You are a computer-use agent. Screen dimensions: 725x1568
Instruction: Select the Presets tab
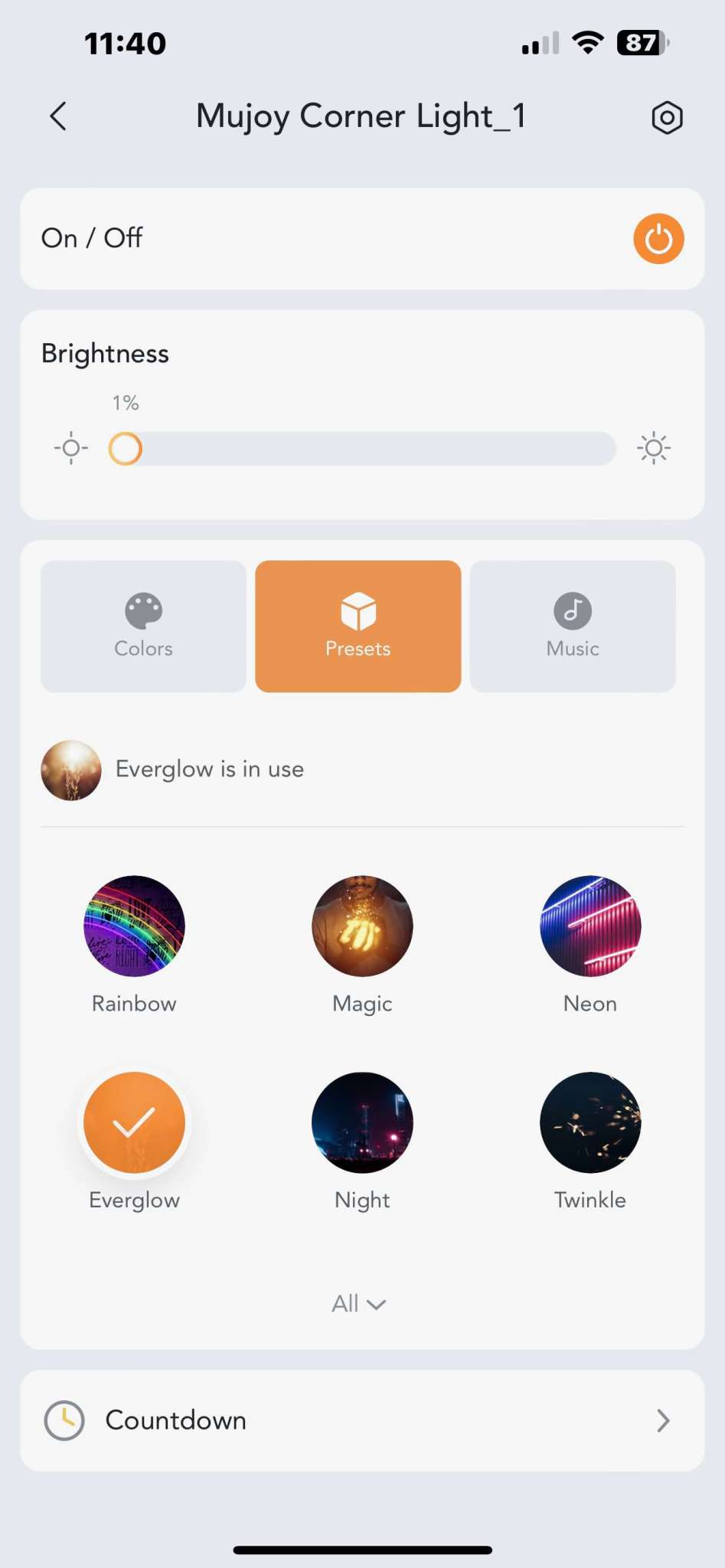[x=358, y=626]
